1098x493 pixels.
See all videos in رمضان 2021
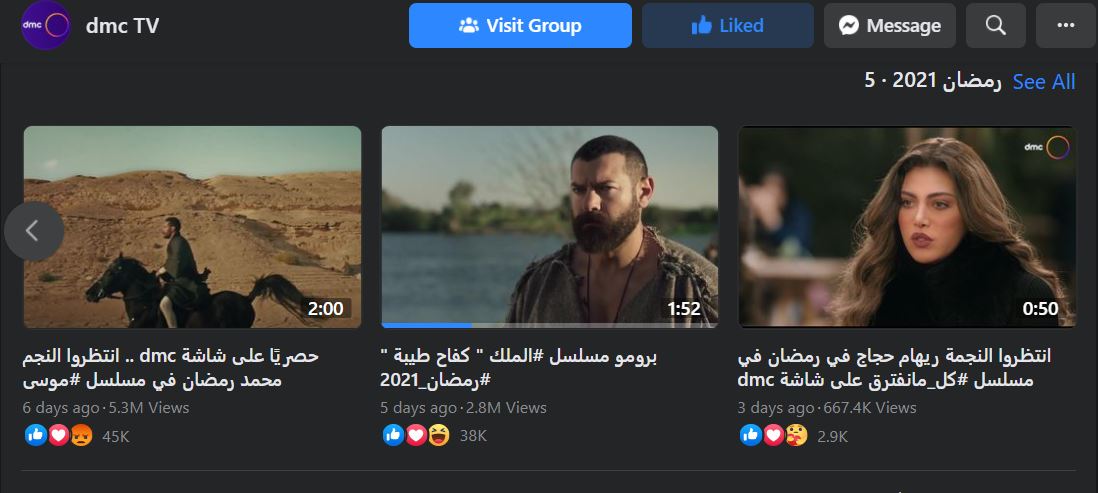[x=1044, y=82]
